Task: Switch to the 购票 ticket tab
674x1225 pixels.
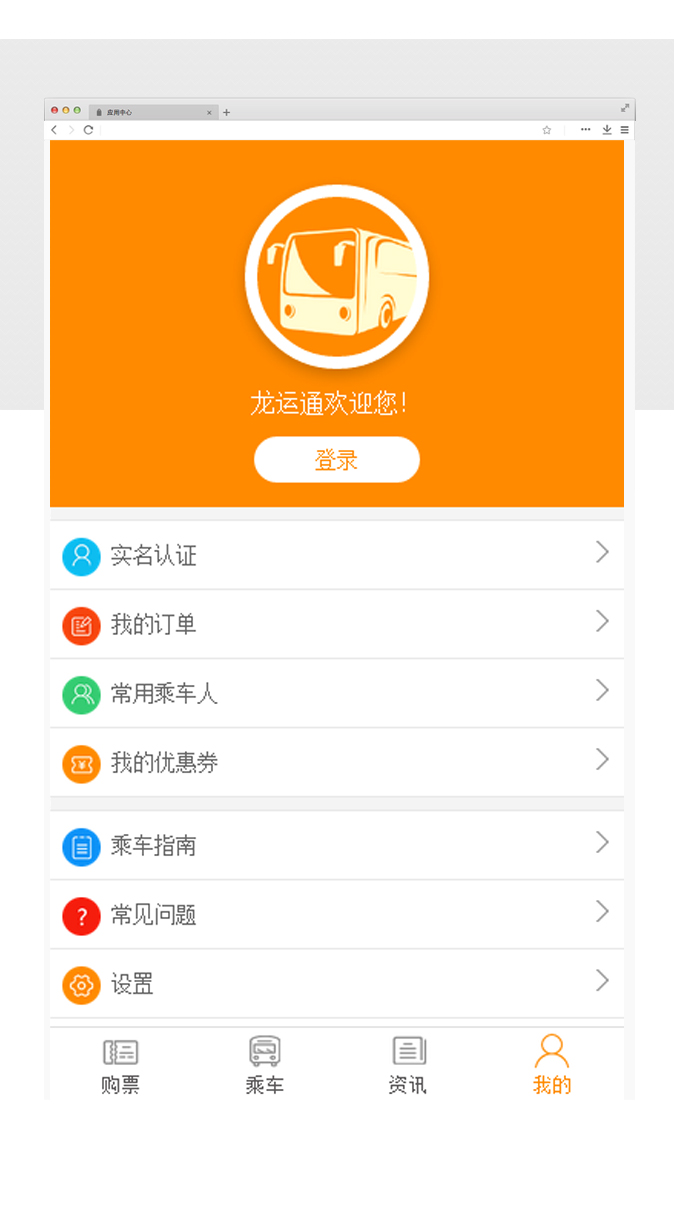Action: pos(121,1065)
